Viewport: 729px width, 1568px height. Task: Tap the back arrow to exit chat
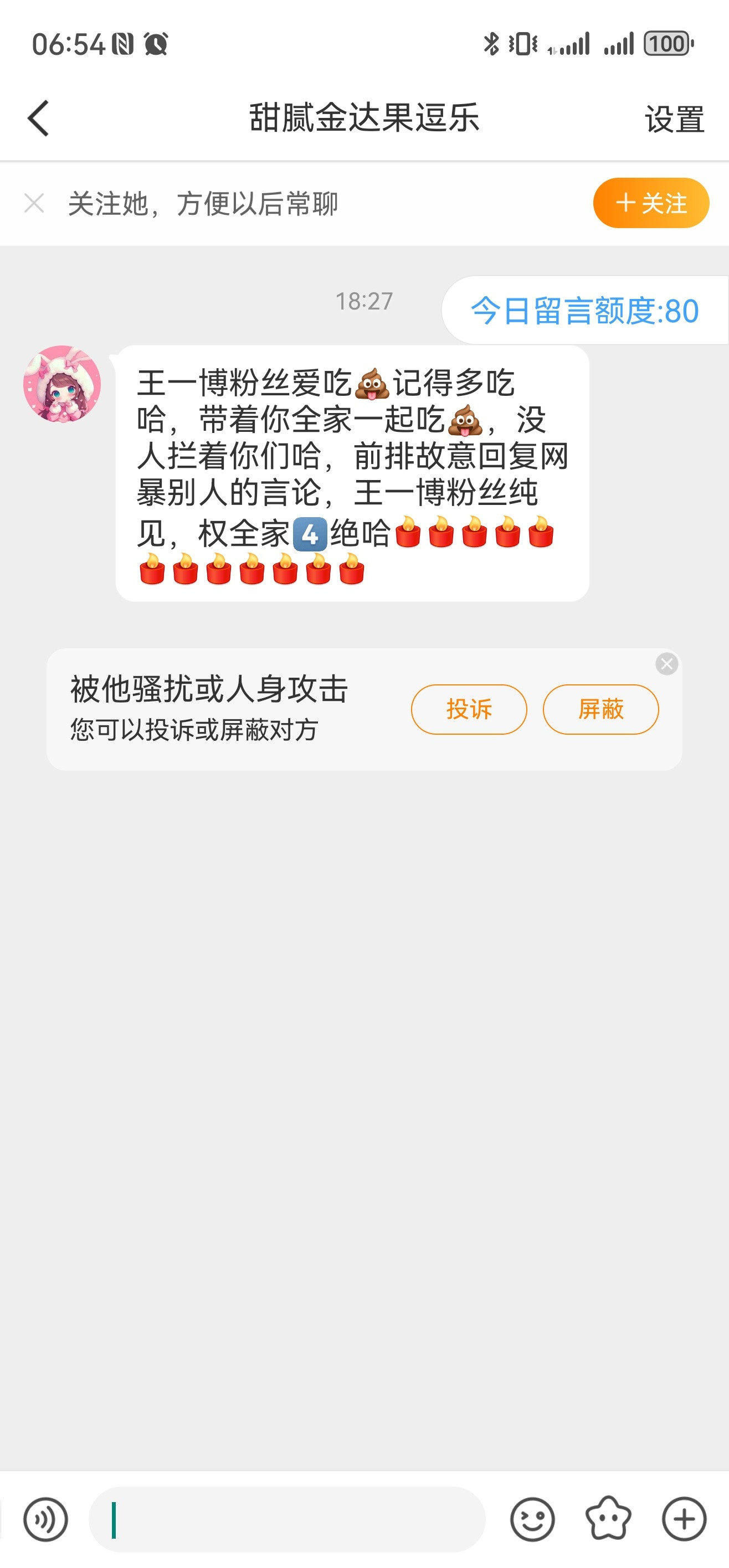click(38, 118)
